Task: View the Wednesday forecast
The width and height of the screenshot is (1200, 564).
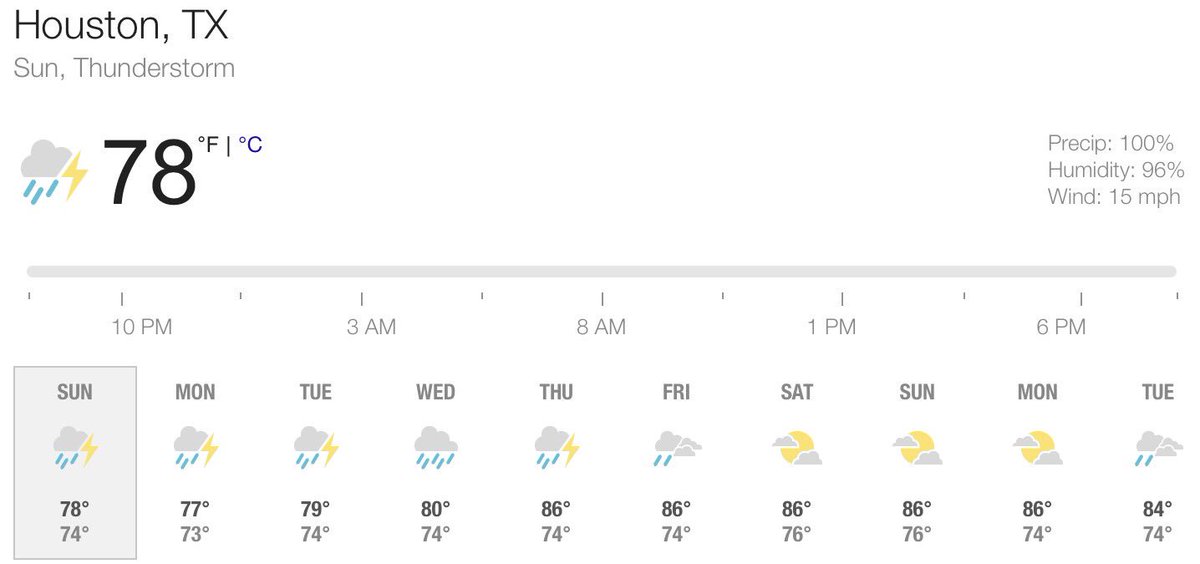Action: (x=436, y=462)
